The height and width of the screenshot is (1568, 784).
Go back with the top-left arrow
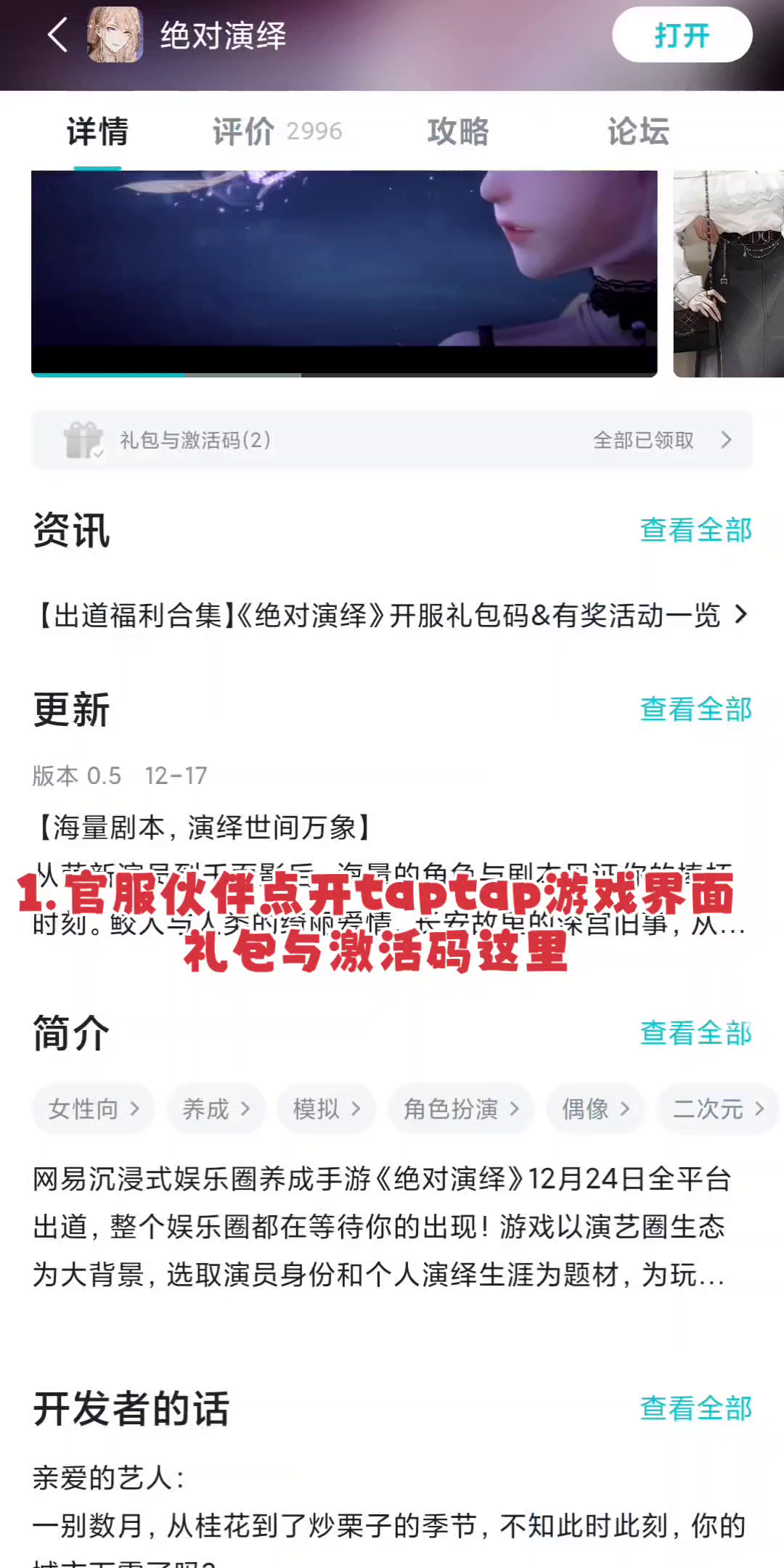point(58,35)
